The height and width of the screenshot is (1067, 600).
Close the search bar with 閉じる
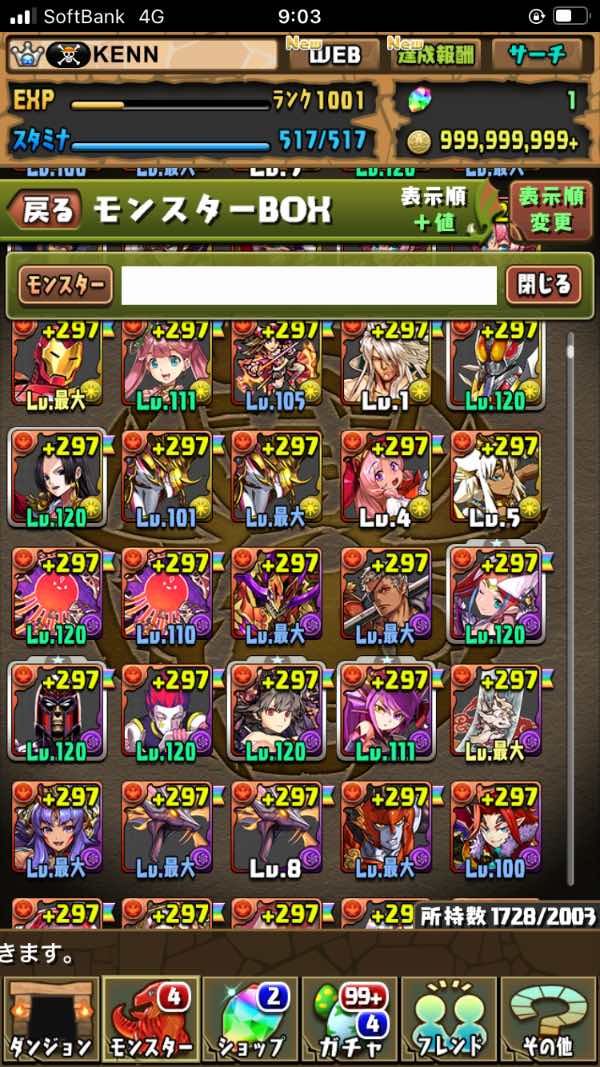coord(543,286)
